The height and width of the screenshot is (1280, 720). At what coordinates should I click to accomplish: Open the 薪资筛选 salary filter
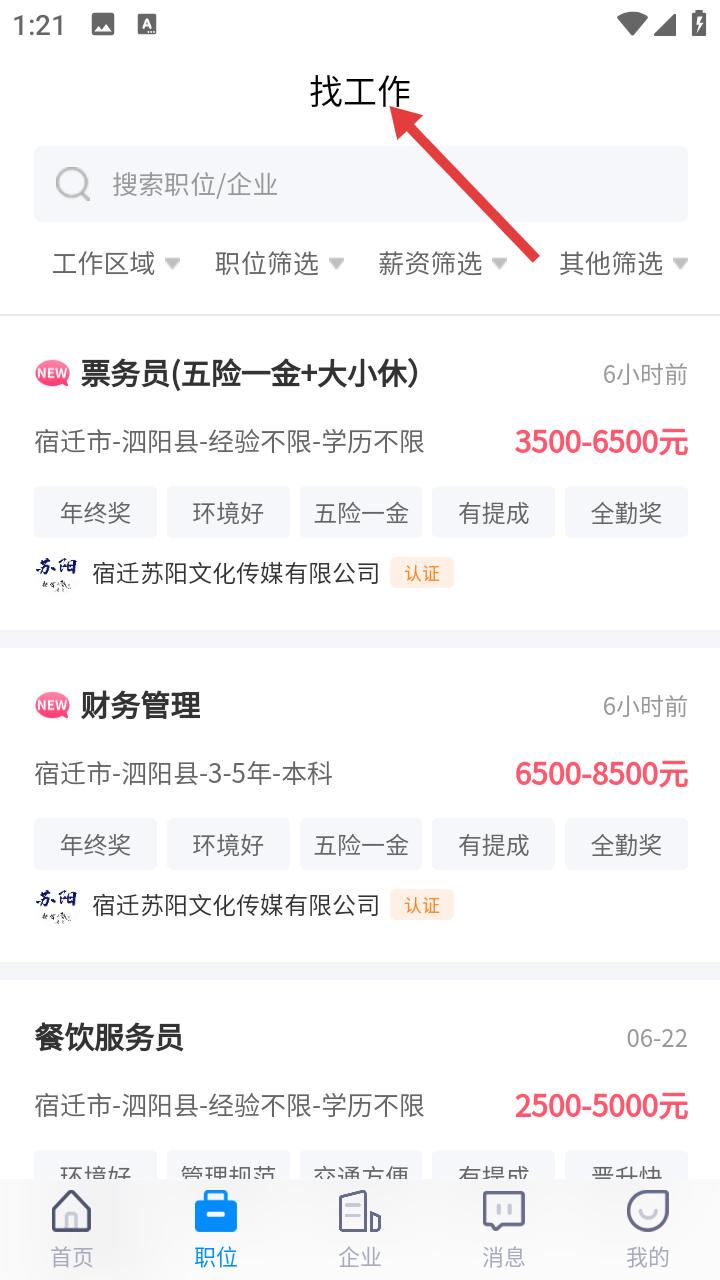(442, 263)
